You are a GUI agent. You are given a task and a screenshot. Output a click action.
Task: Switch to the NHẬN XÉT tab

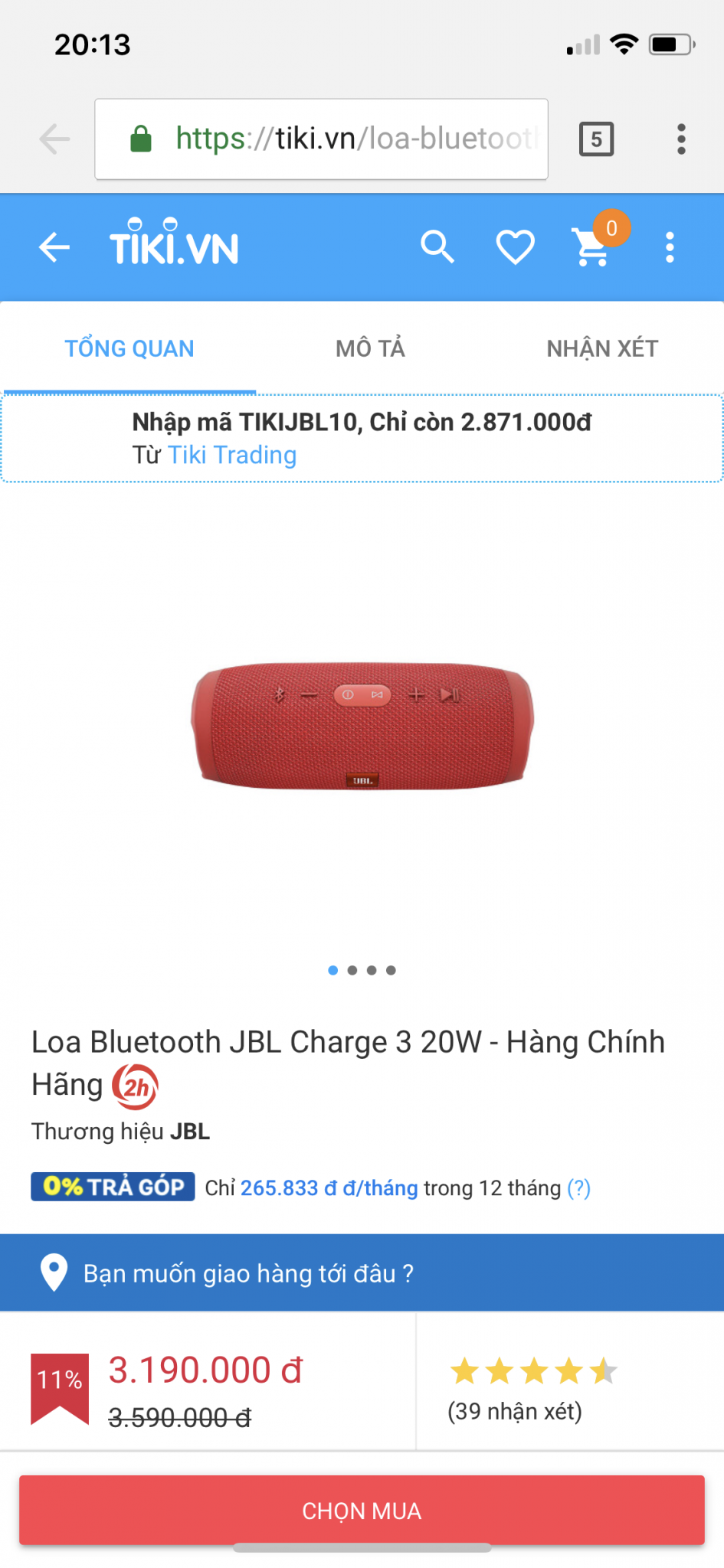tap(602, 348)
